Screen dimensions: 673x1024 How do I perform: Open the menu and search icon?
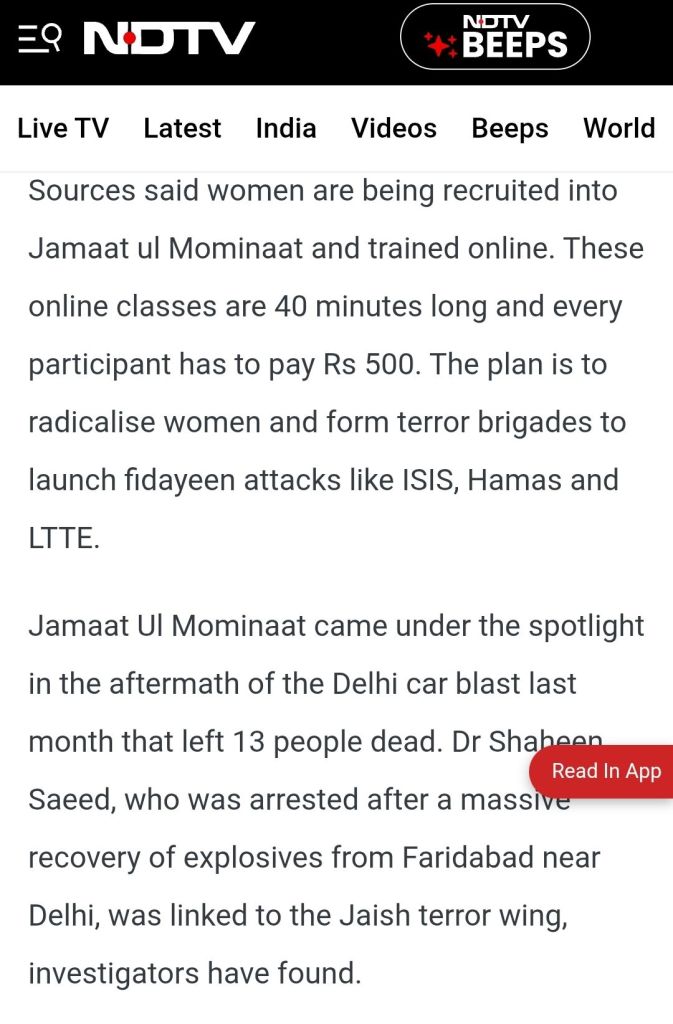(40, 39)
